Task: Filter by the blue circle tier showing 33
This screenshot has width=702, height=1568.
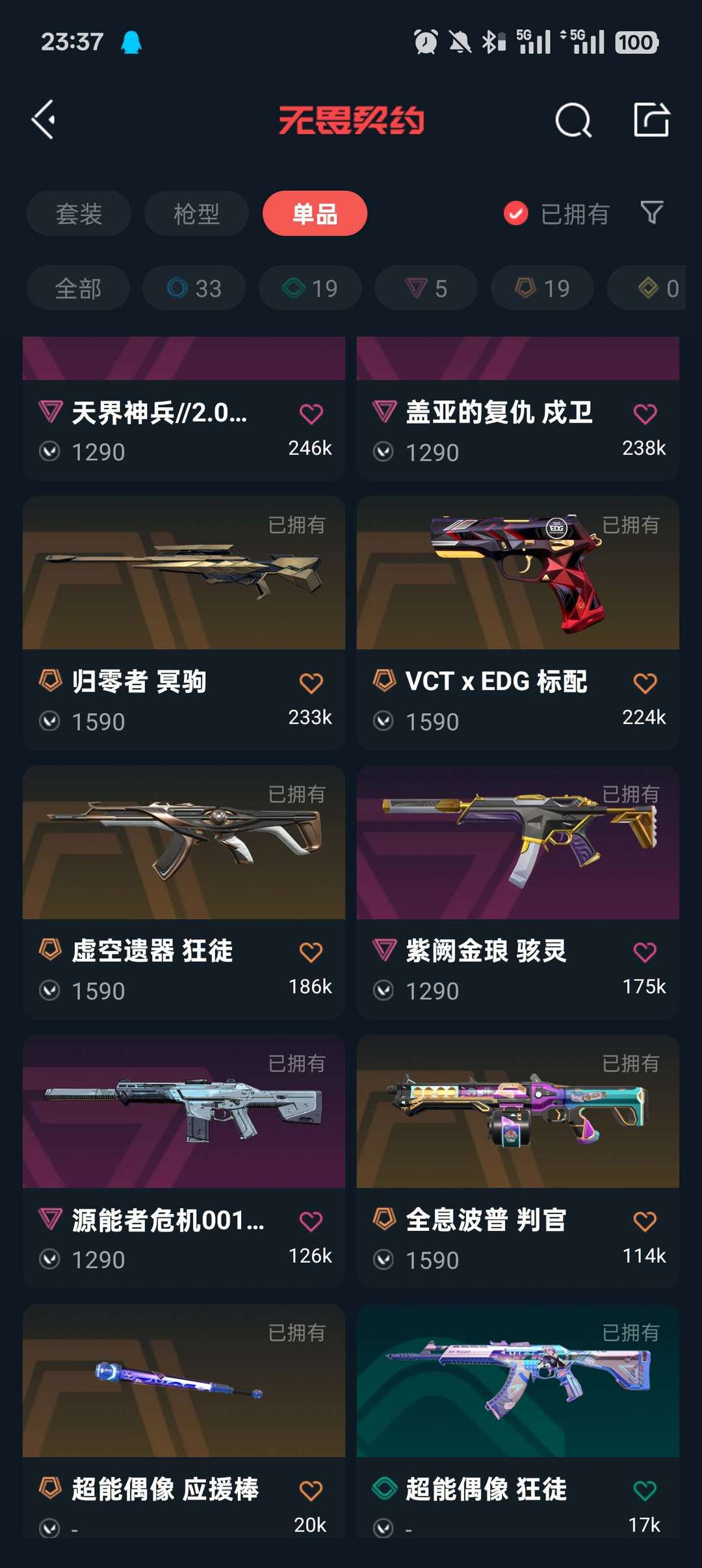Action: pyautogui.click(x=194, y=288)
